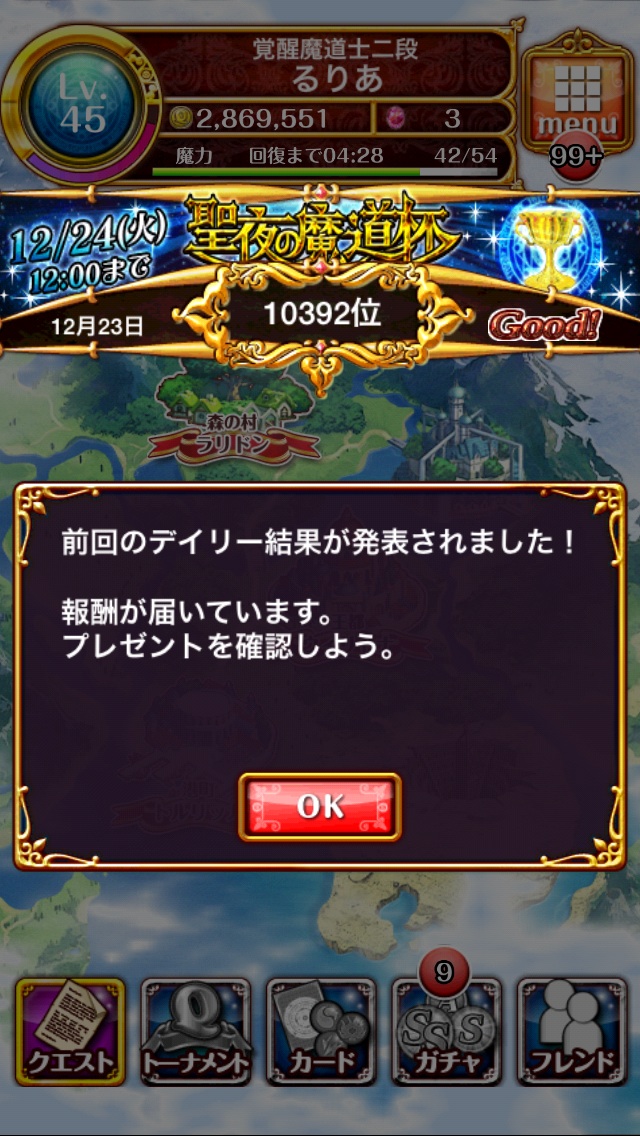
Task: Go to the カード tab
Action: (320, 1030)
